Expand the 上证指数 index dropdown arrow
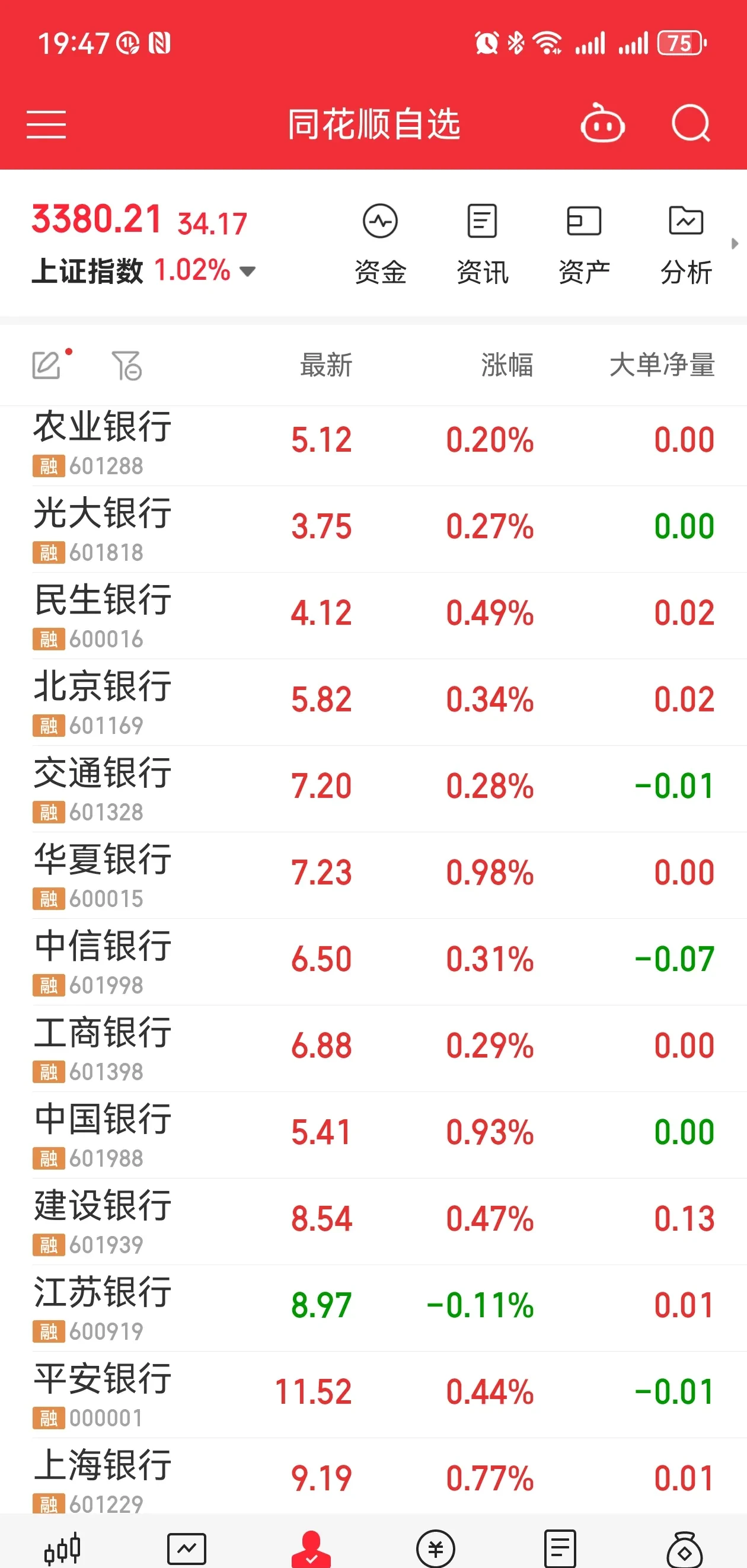The height and width of the screenshot is (1568, 747). pos(248,273)
